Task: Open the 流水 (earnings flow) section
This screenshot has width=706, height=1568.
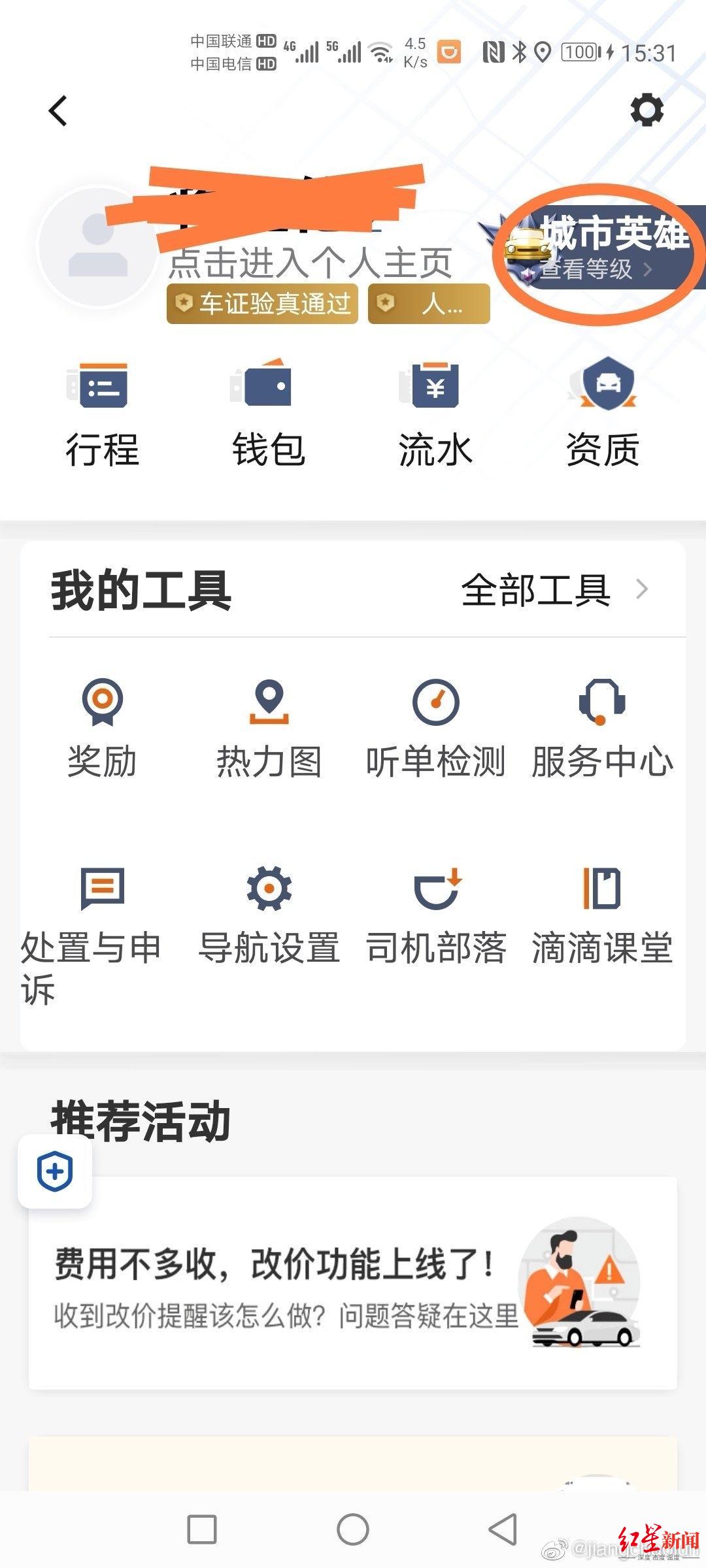Action: click(435, 412)
